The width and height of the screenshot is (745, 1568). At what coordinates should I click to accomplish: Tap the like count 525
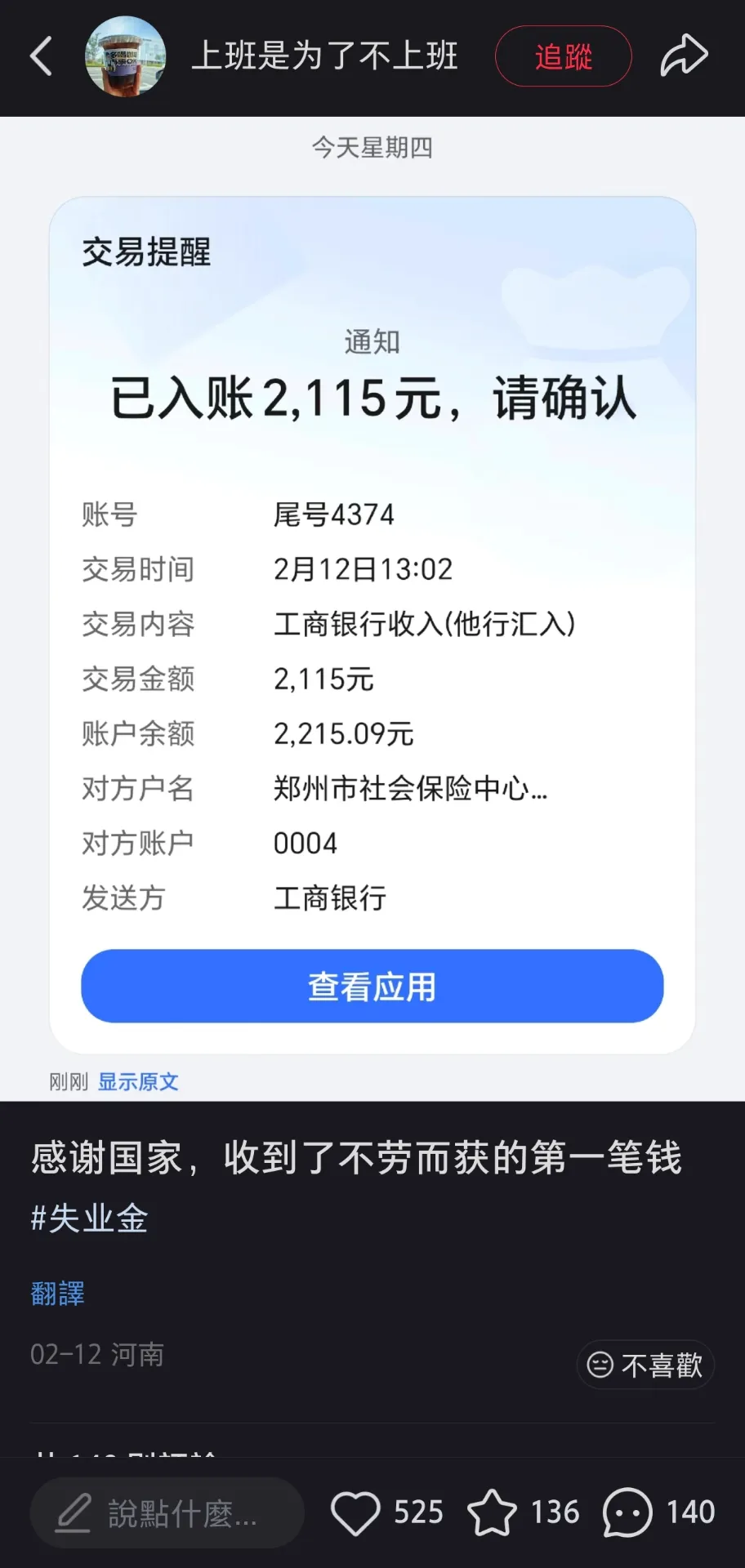[x=417, y=1512]
